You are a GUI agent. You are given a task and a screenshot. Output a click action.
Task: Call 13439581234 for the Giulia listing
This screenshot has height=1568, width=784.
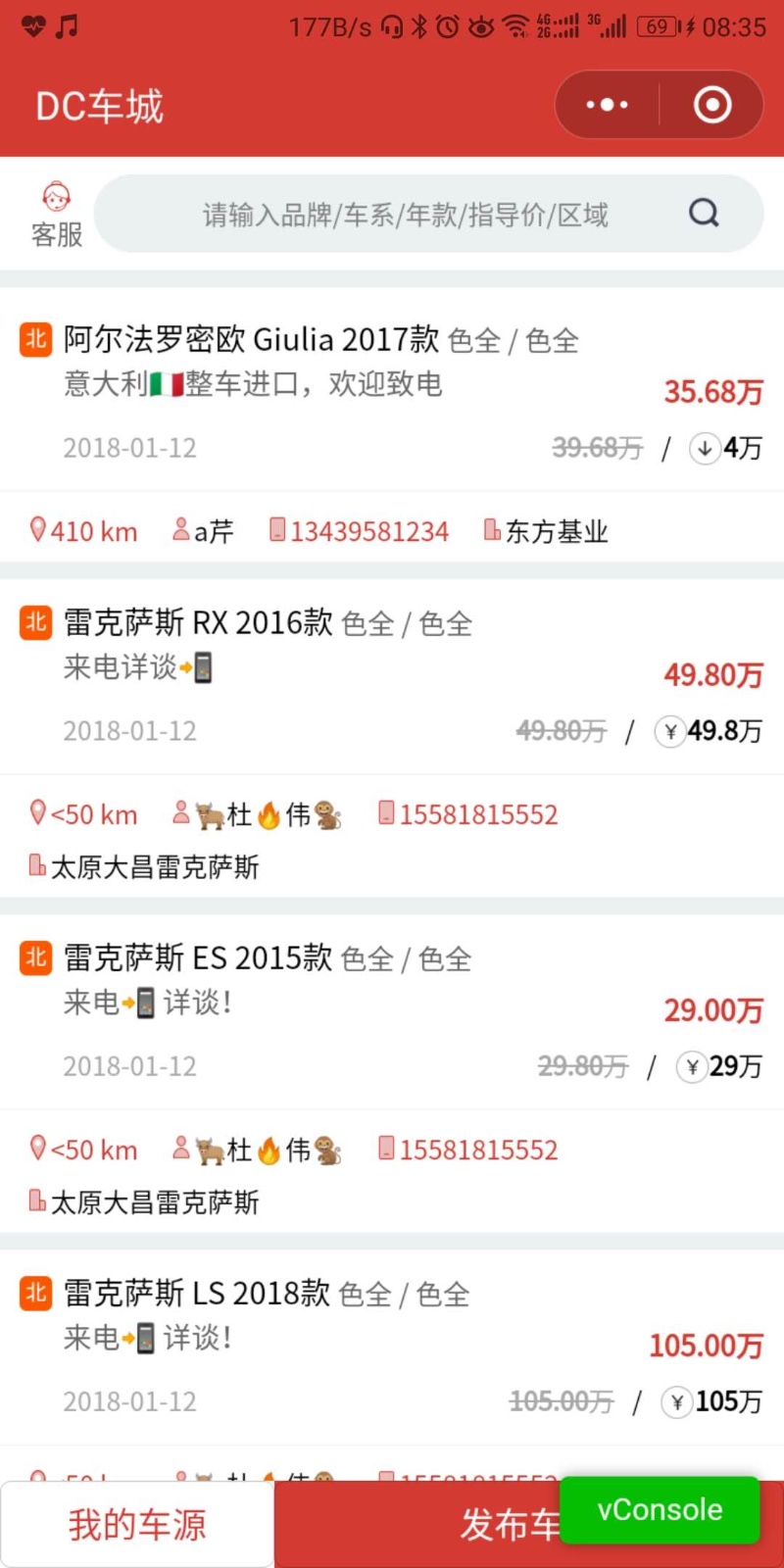coord(359,531)
